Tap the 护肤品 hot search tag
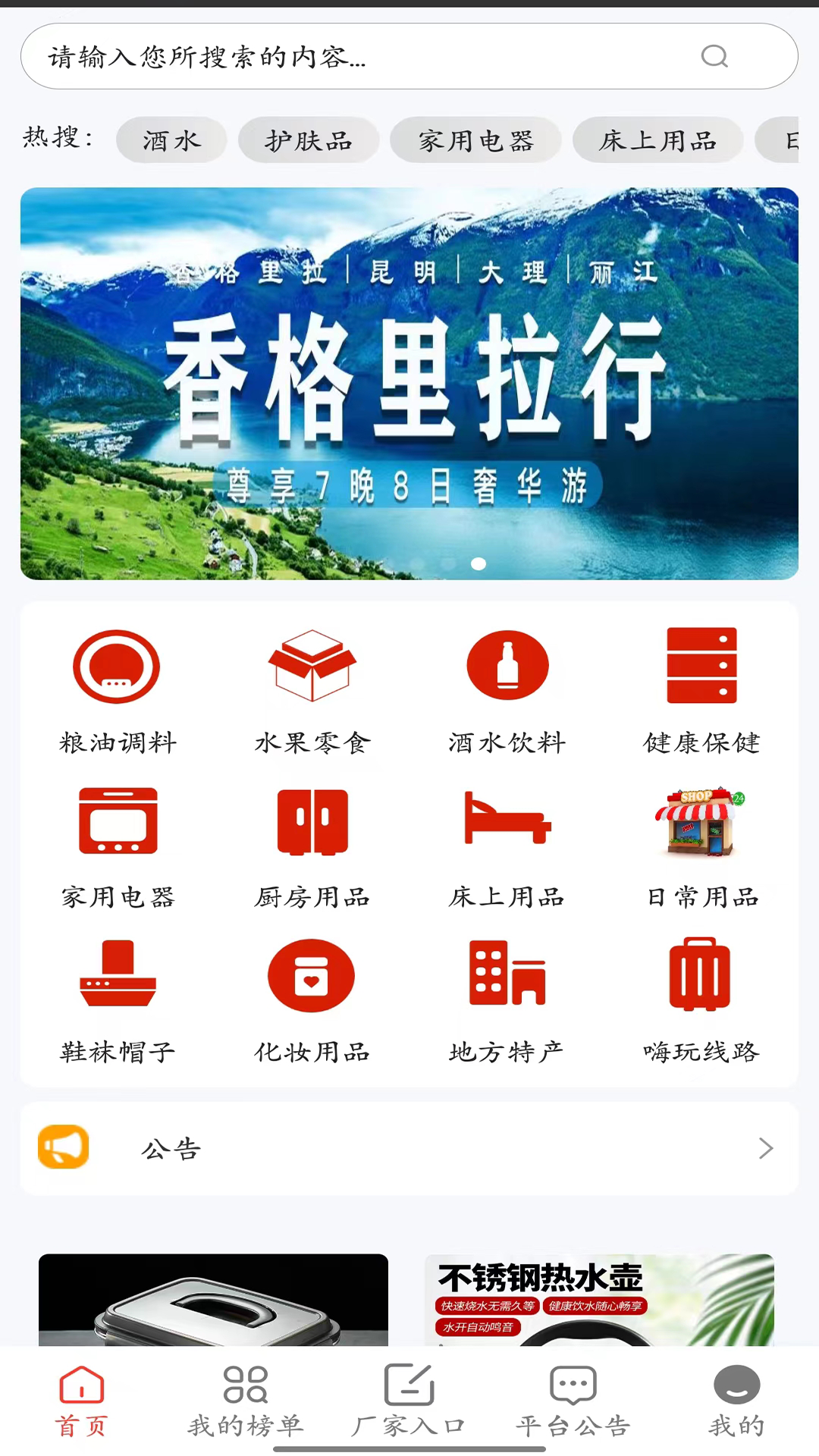This screenshot has width=819, height=1456. pos(308,140)
